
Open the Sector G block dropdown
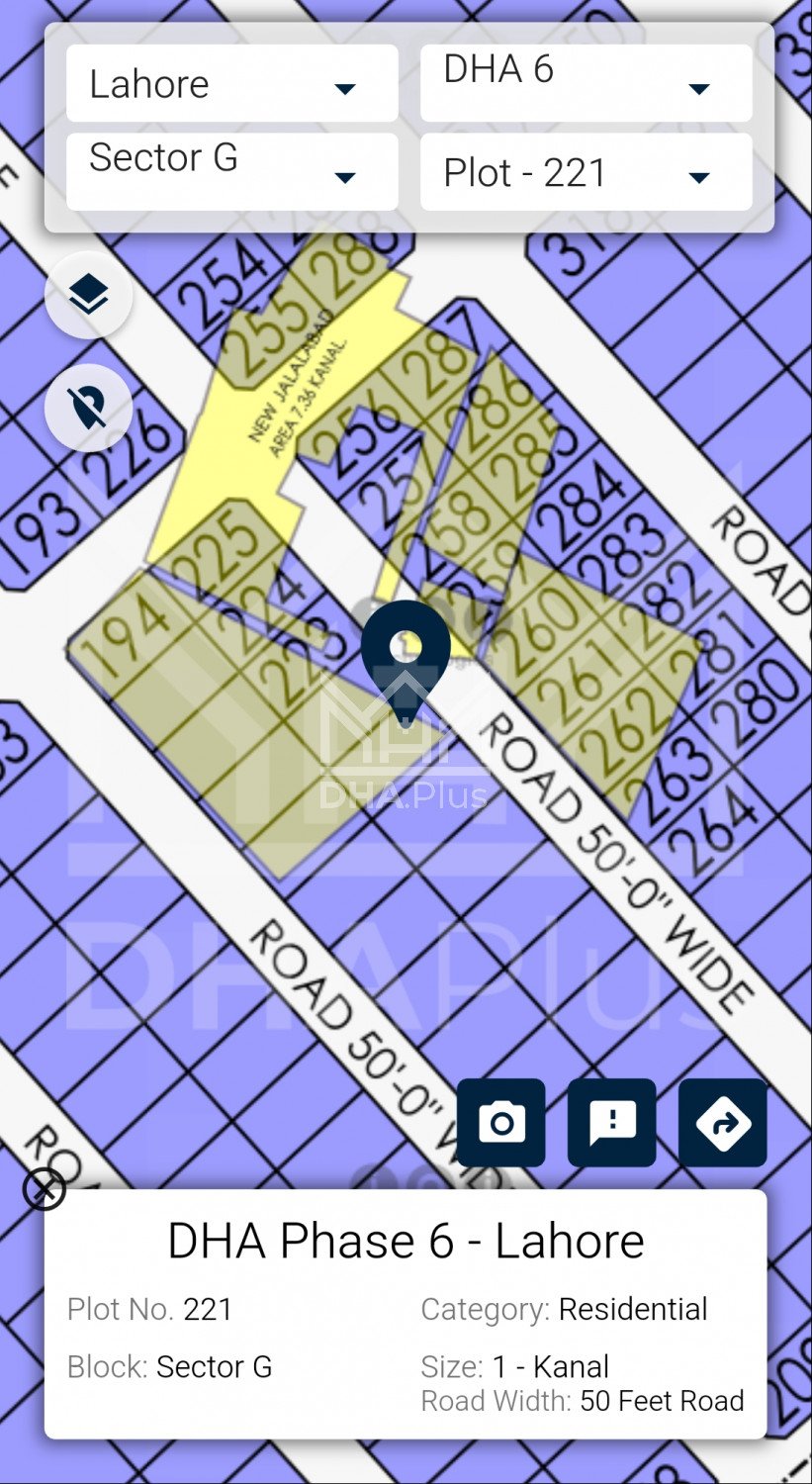[x=232, y=172]
